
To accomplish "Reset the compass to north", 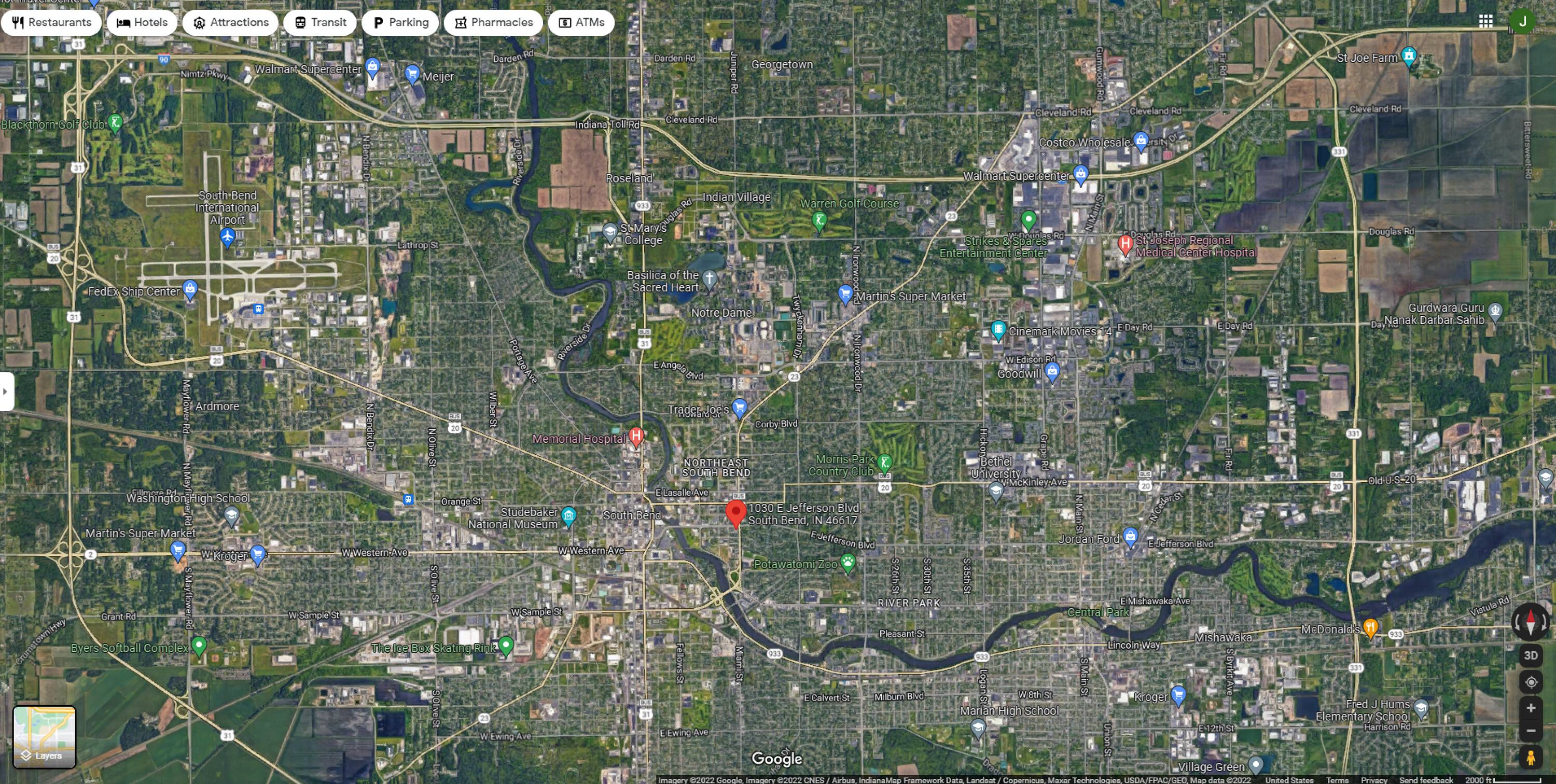I will click(x=1531, y=622).
